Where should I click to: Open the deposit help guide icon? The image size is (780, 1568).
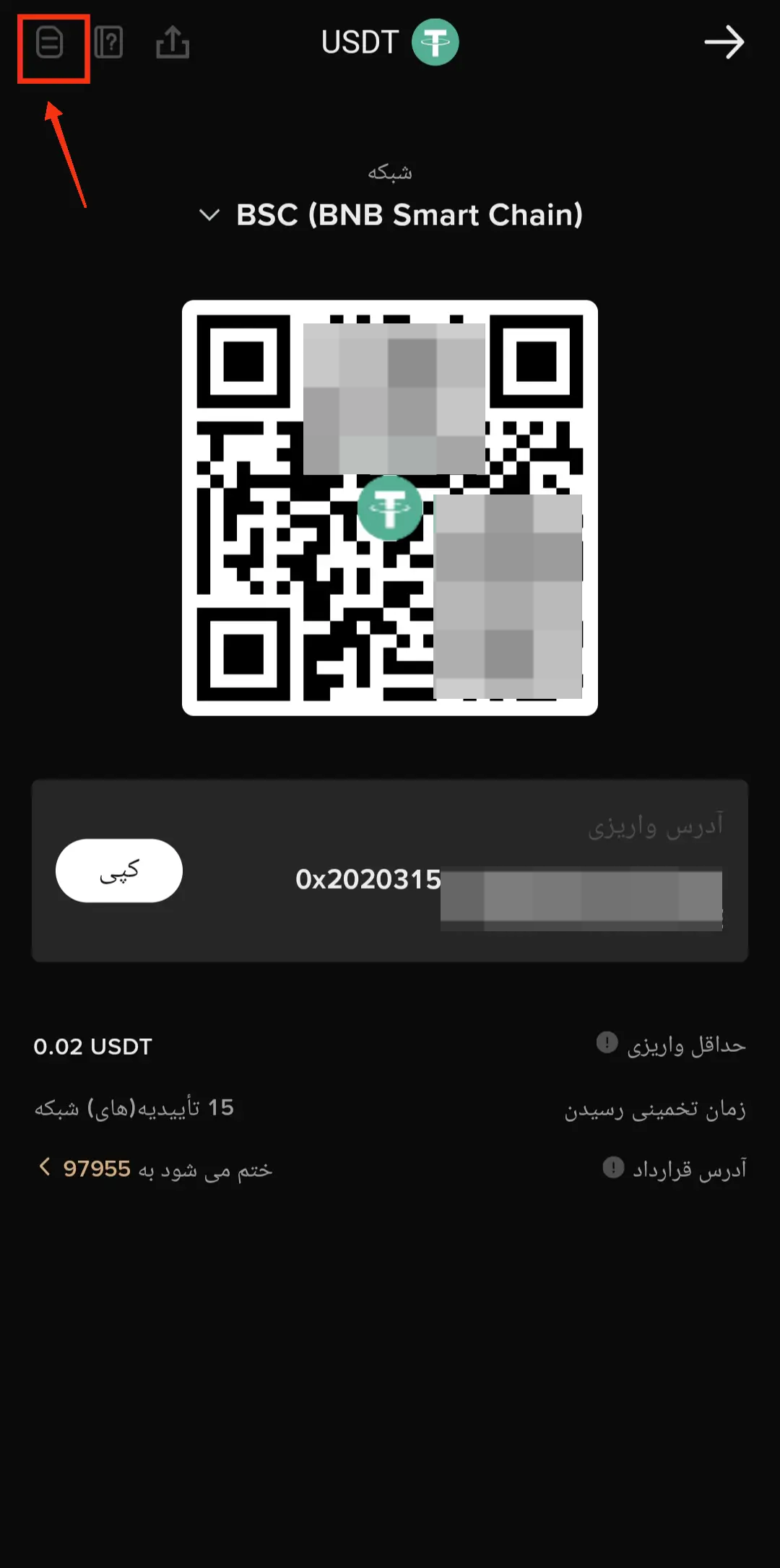[x=109, y=43]
